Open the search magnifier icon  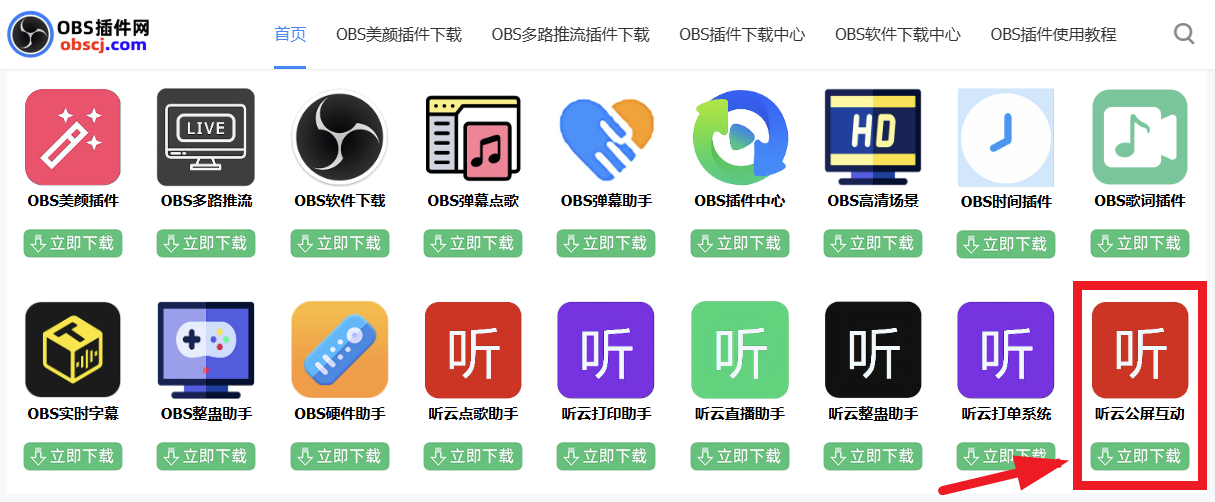1184,35
